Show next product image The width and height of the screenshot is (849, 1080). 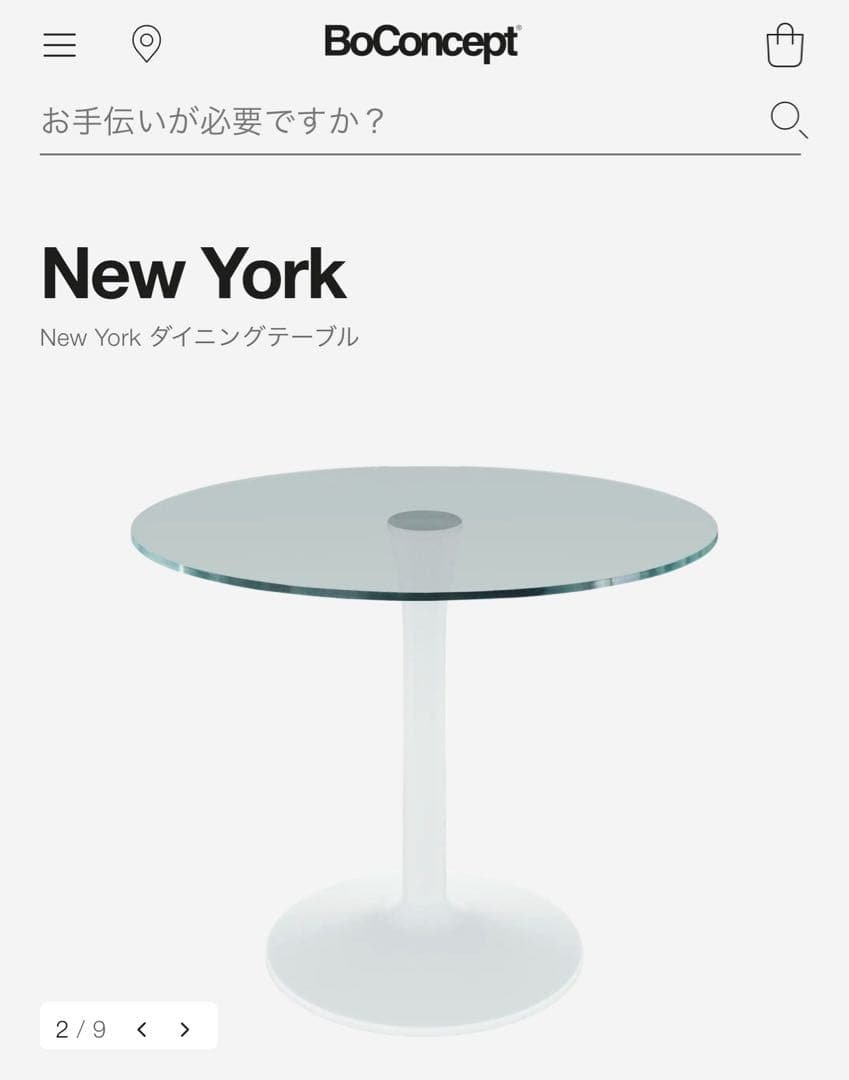[x=184, y=1029]
